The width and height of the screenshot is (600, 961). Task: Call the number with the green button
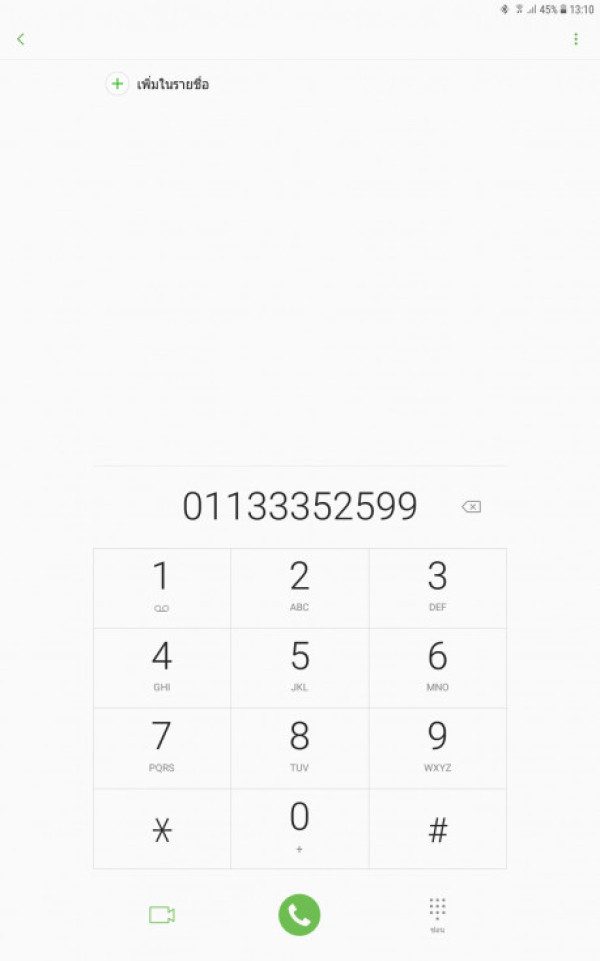299,915
